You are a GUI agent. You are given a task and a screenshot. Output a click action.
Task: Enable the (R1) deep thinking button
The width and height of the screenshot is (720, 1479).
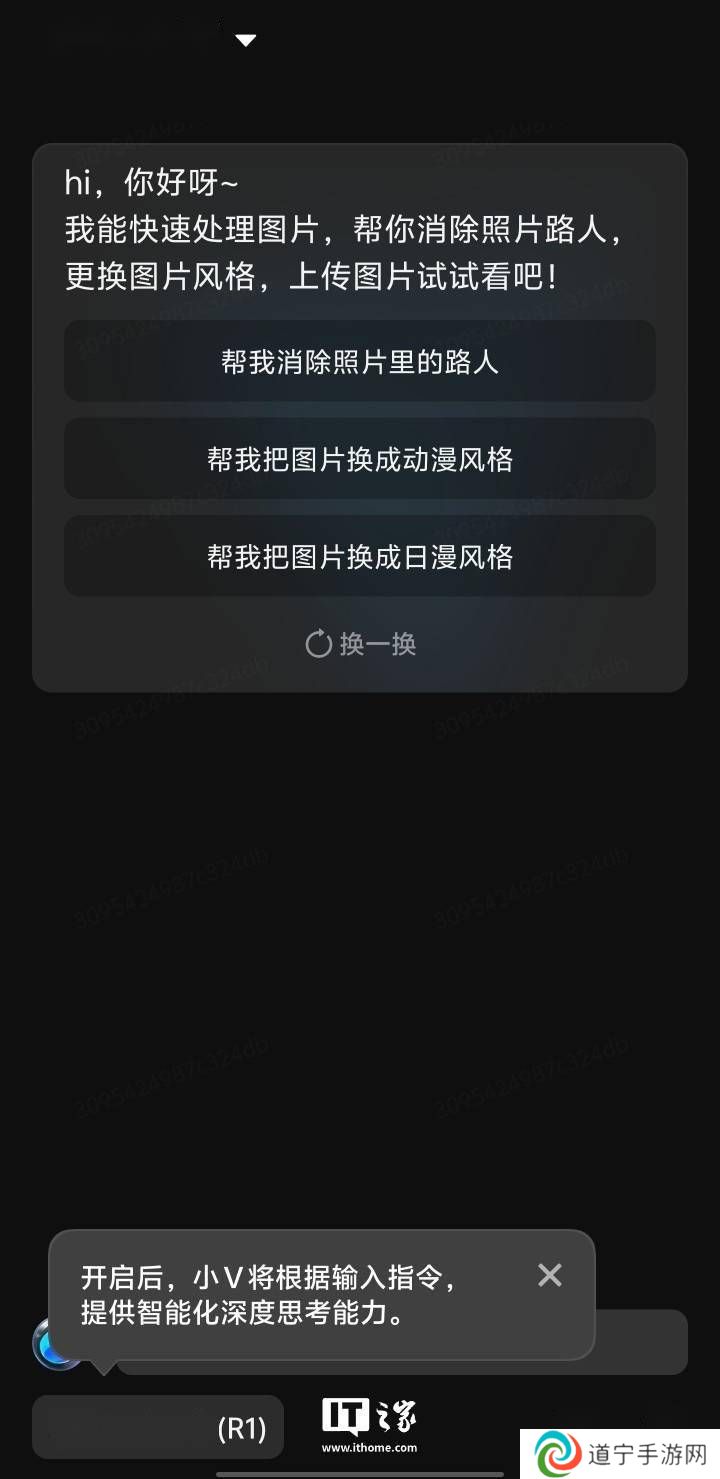[158, 1428]
